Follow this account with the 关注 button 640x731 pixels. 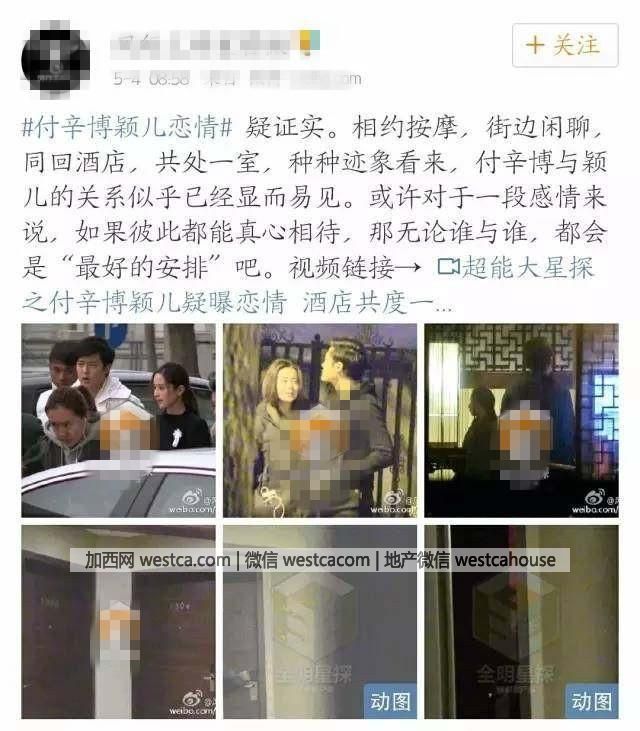click(x=565, y=47)
